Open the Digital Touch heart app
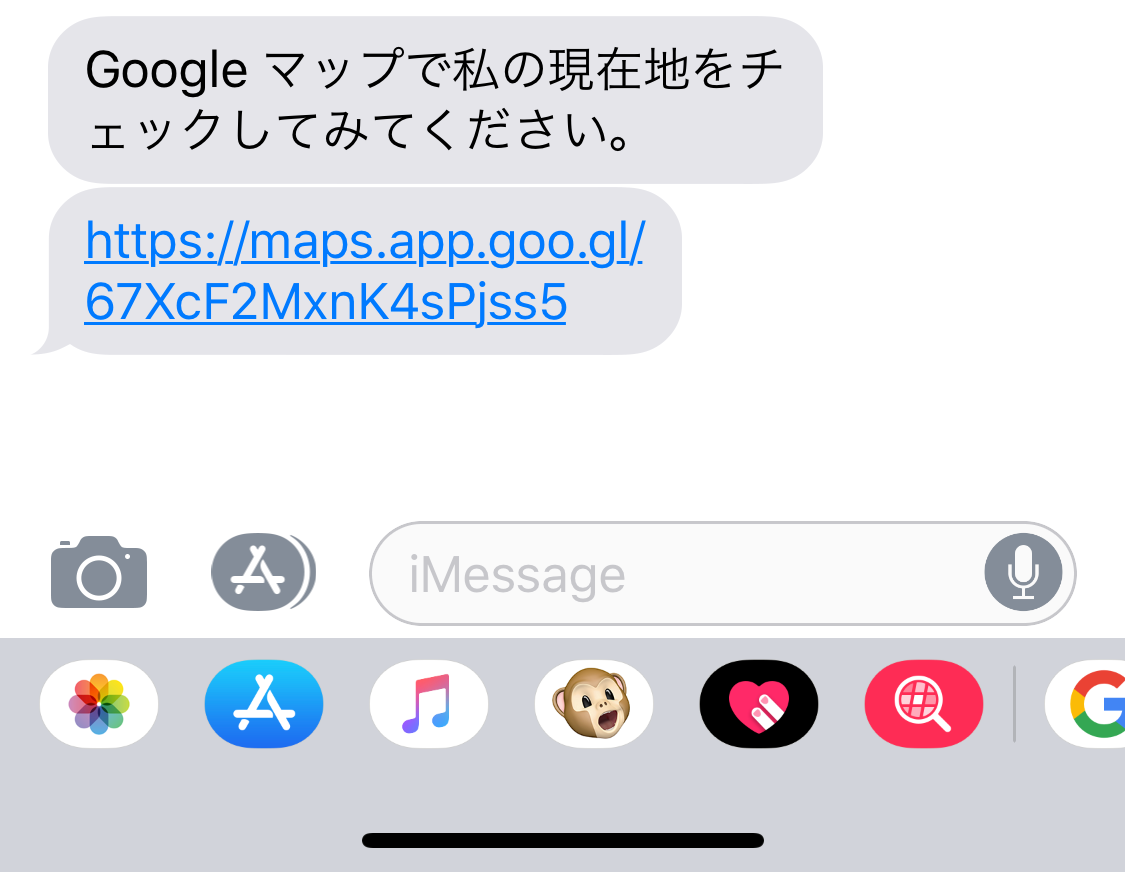This screenshot has height=872, width=1125. click(759, 704)
